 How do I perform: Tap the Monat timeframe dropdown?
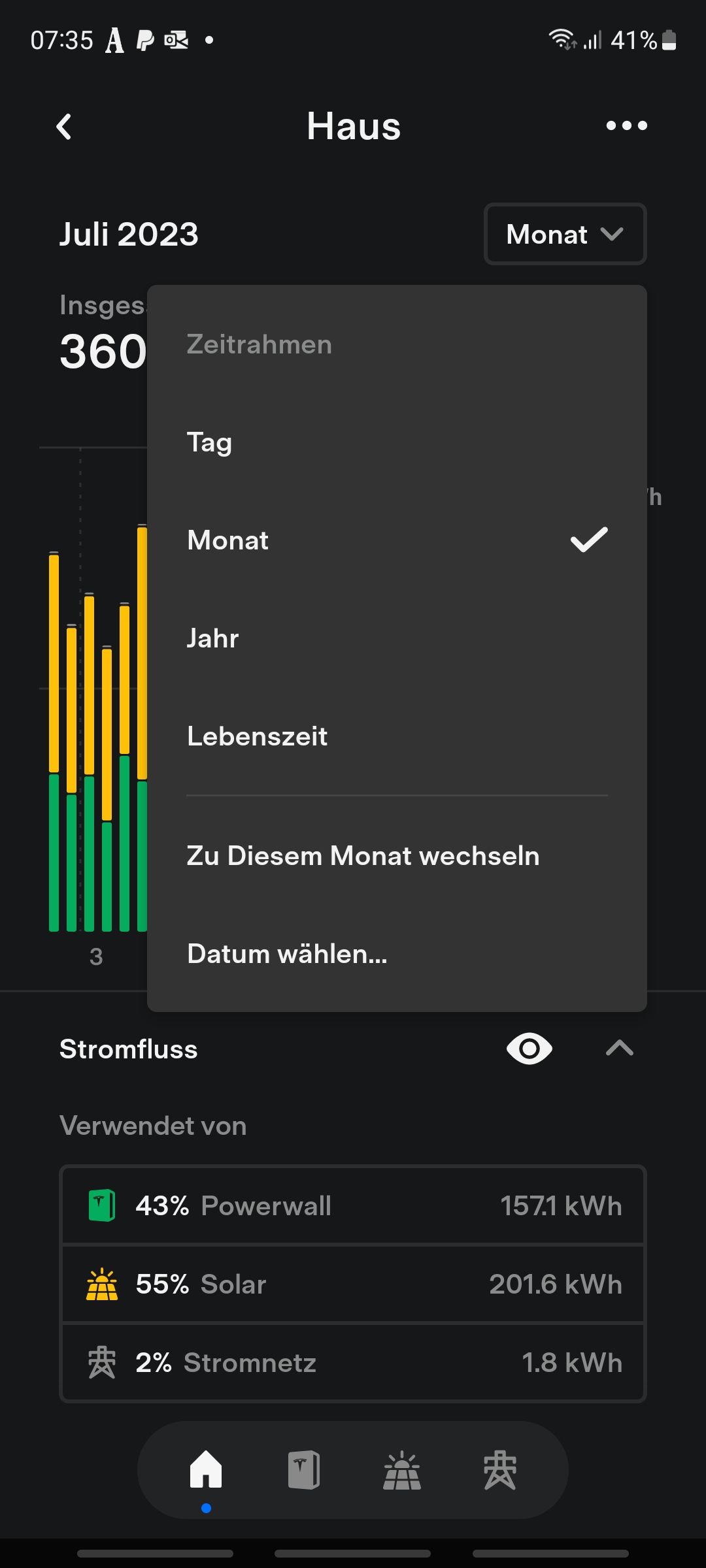(x=565, y=234)
